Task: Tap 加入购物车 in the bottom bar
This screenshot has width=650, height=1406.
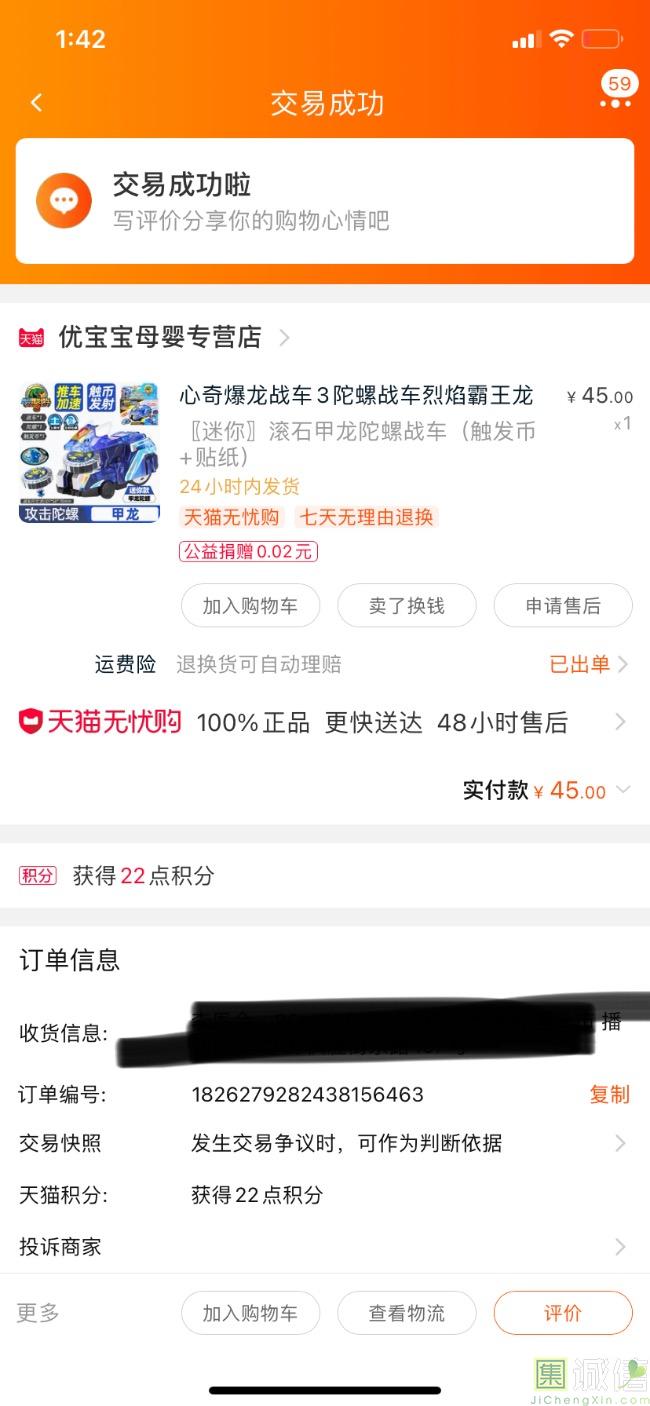Action: pyautogui.click(x=250, y=1313)
